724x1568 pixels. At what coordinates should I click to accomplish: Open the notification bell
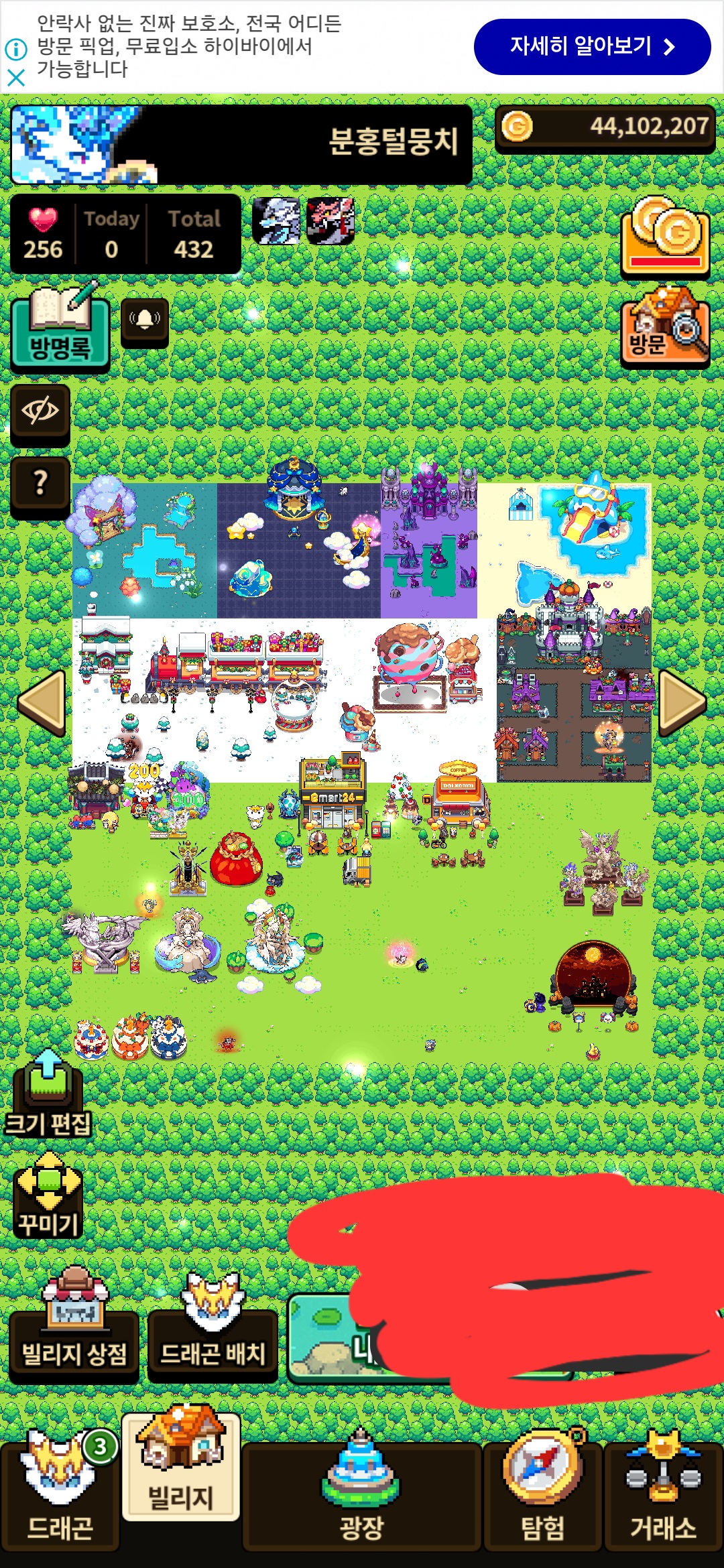pyautogui.click(x=144, y=321)
